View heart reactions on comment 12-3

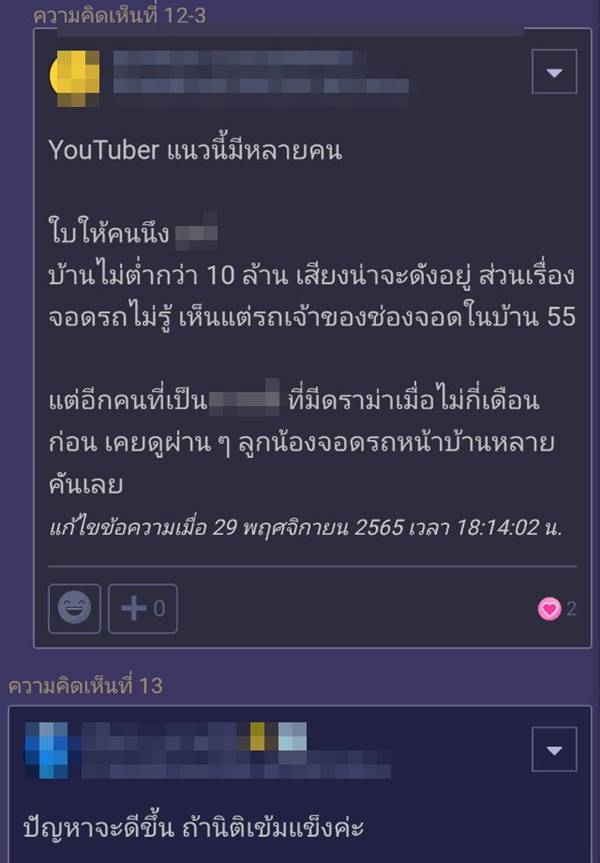(x=556, y=608)
